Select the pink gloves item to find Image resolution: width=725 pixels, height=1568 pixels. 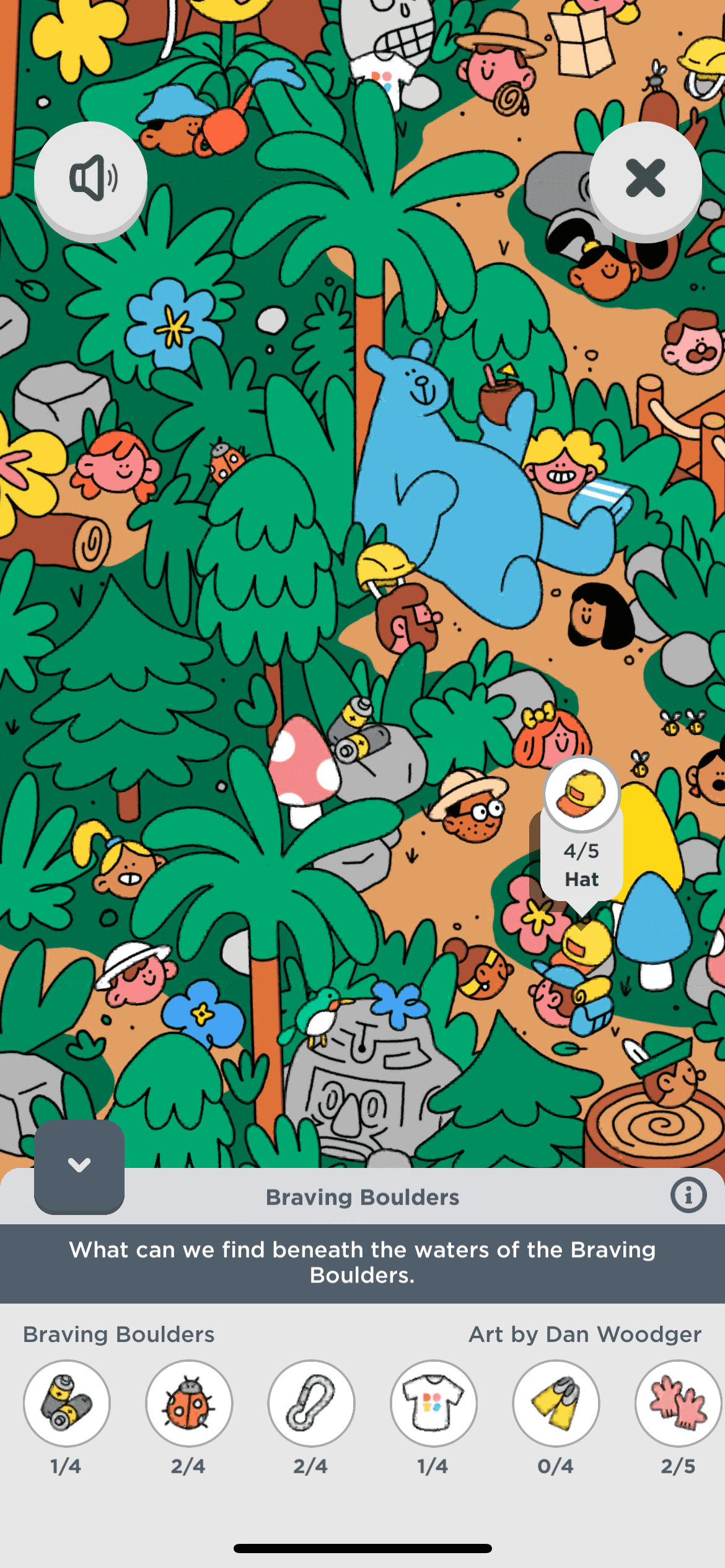coord(677,1403)
